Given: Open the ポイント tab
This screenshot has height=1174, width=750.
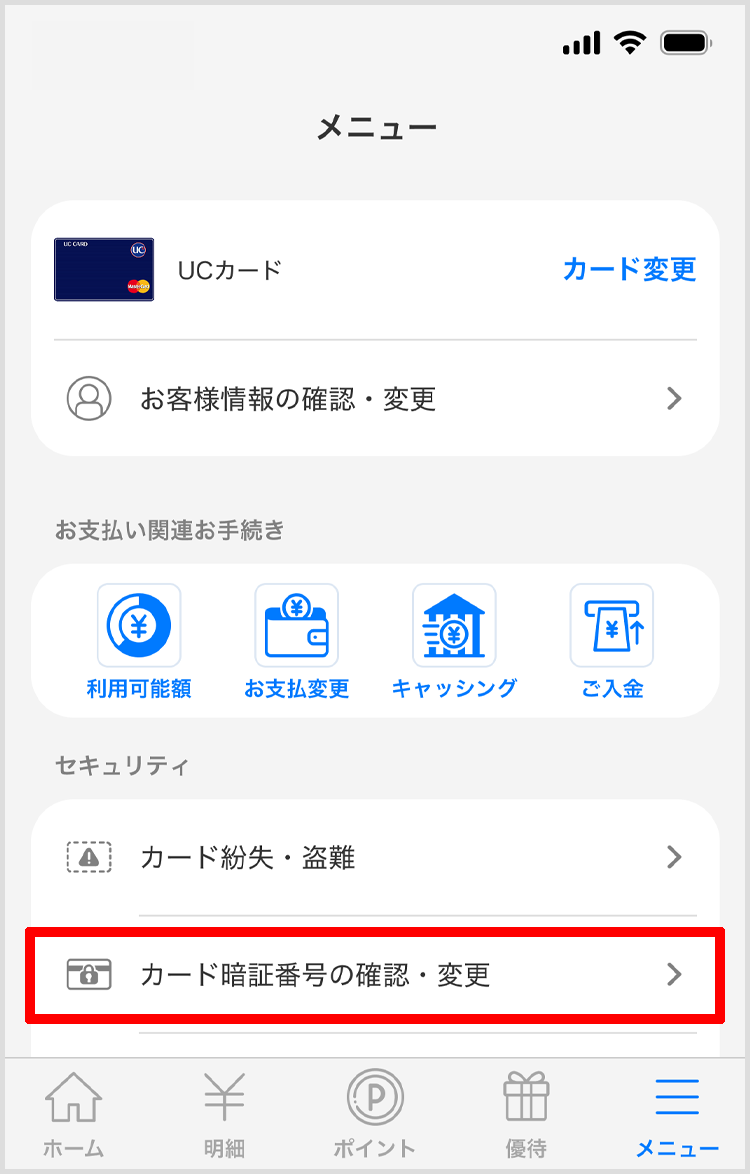Looking at the screenshot, I should coord(375,1114).
